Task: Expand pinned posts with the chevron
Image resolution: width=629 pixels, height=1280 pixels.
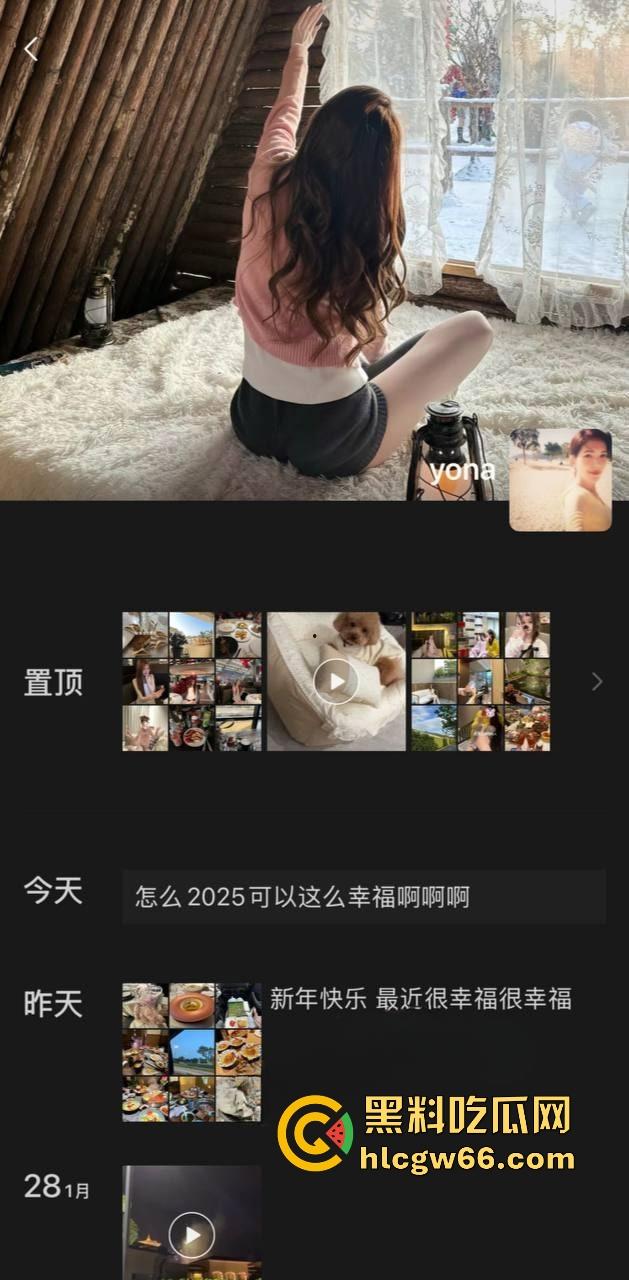Action: coord(597,681)
